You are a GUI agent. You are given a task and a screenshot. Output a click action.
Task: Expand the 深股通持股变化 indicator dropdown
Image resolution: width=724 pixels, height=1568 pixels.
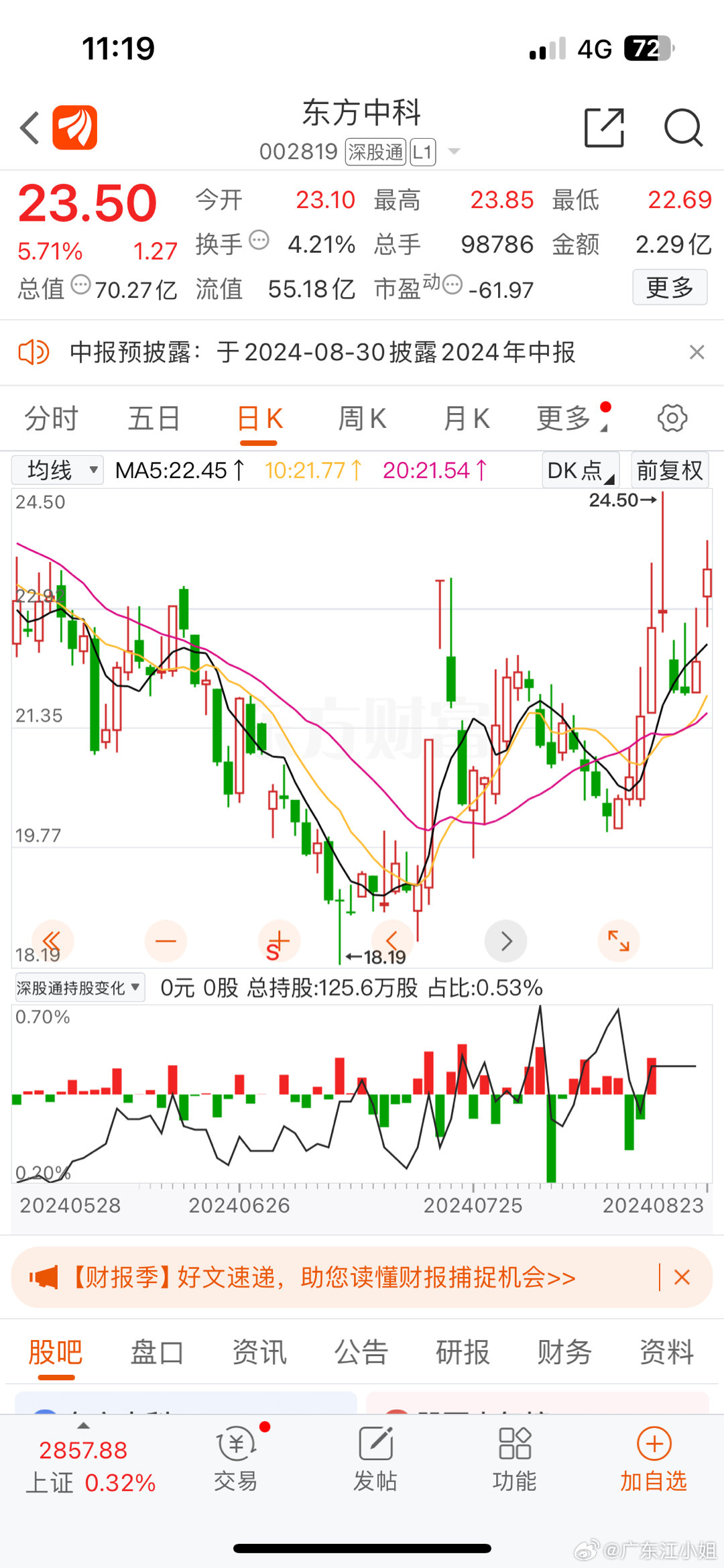point(78,988)
